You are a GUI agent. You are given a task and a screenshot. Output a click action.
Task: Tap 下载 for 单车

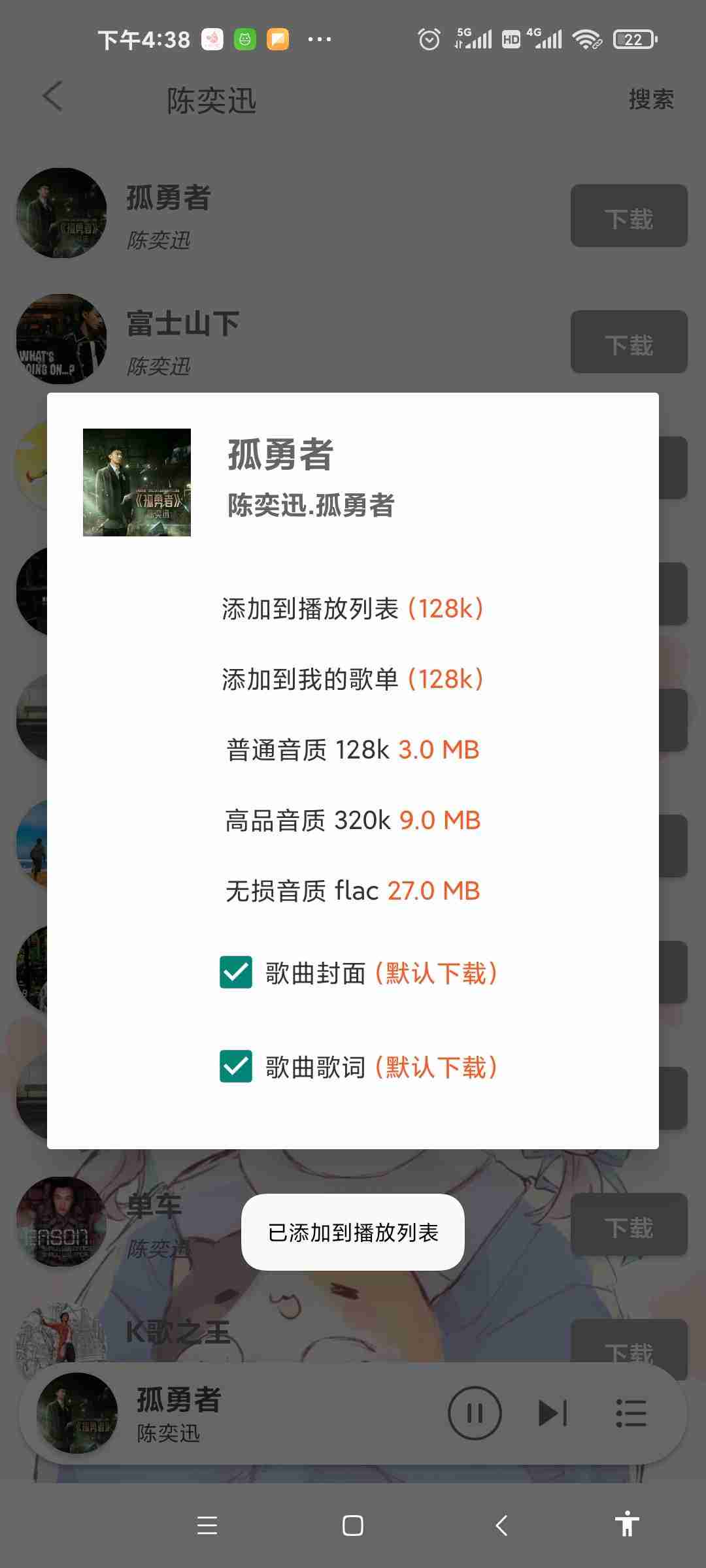pyautogui.click(x=628, y=1225)
